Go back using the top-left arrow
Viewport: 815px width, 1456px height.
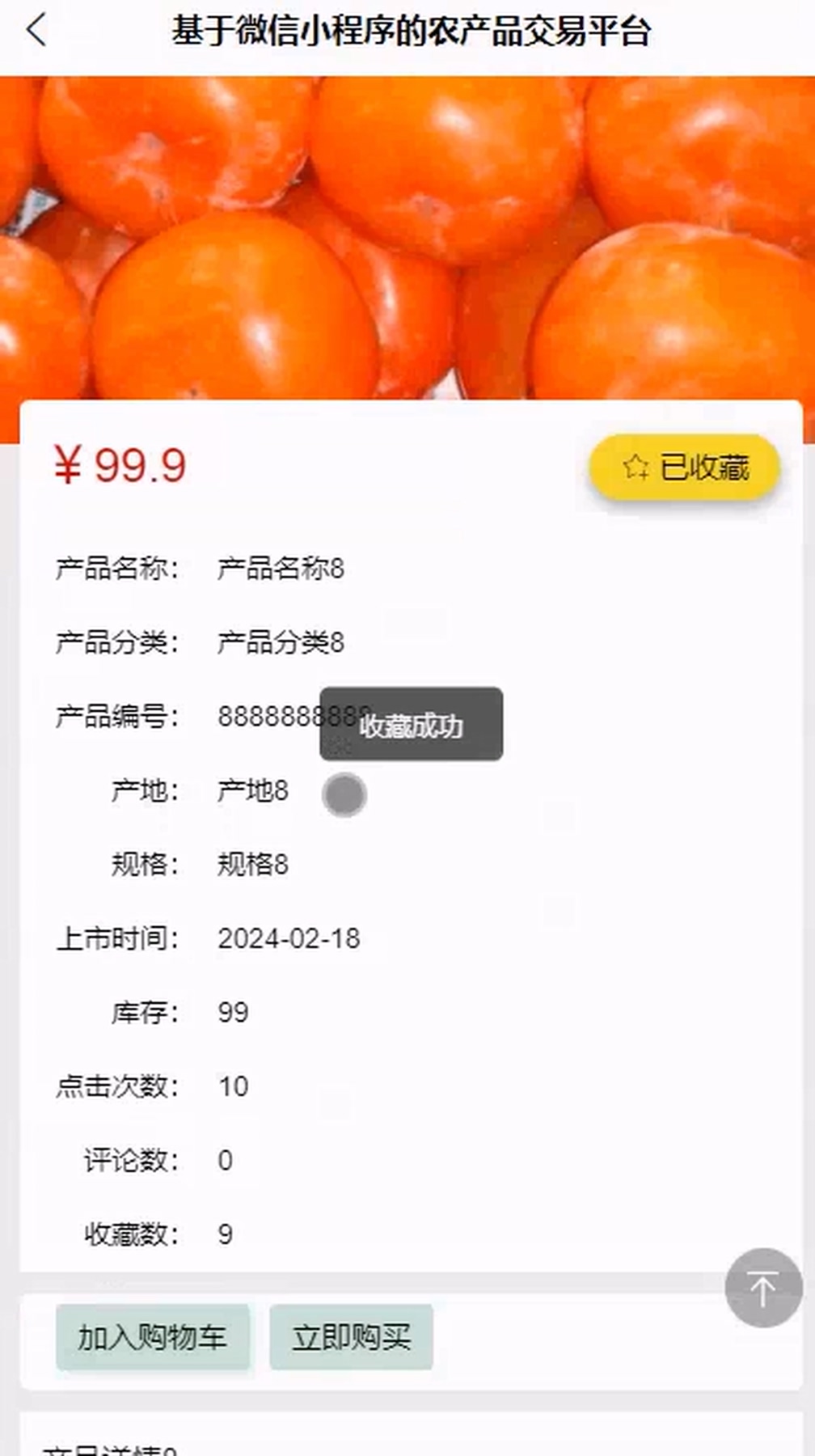click(x=36, y=32)
